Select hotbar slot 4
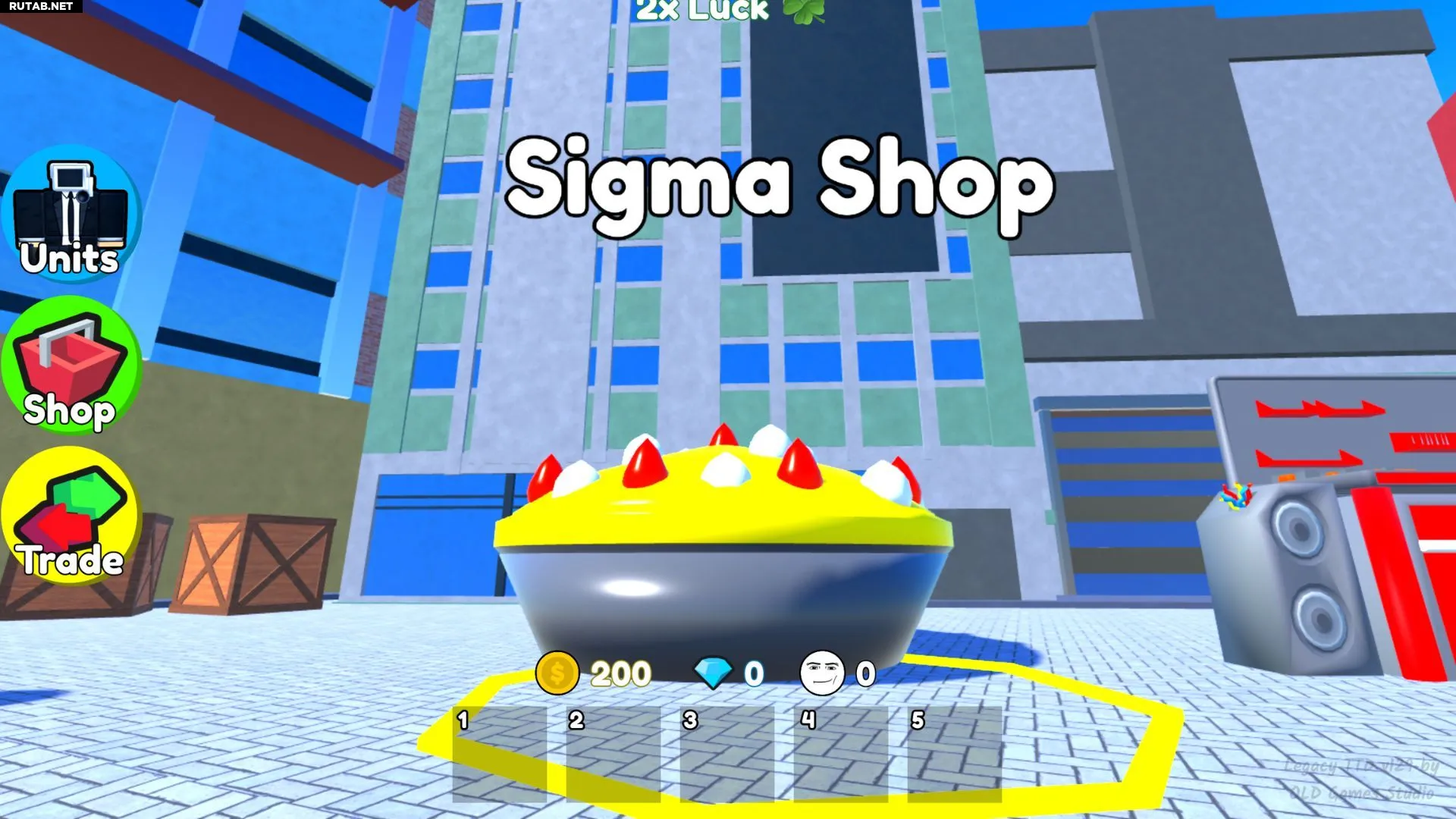 tap(840, 754)
